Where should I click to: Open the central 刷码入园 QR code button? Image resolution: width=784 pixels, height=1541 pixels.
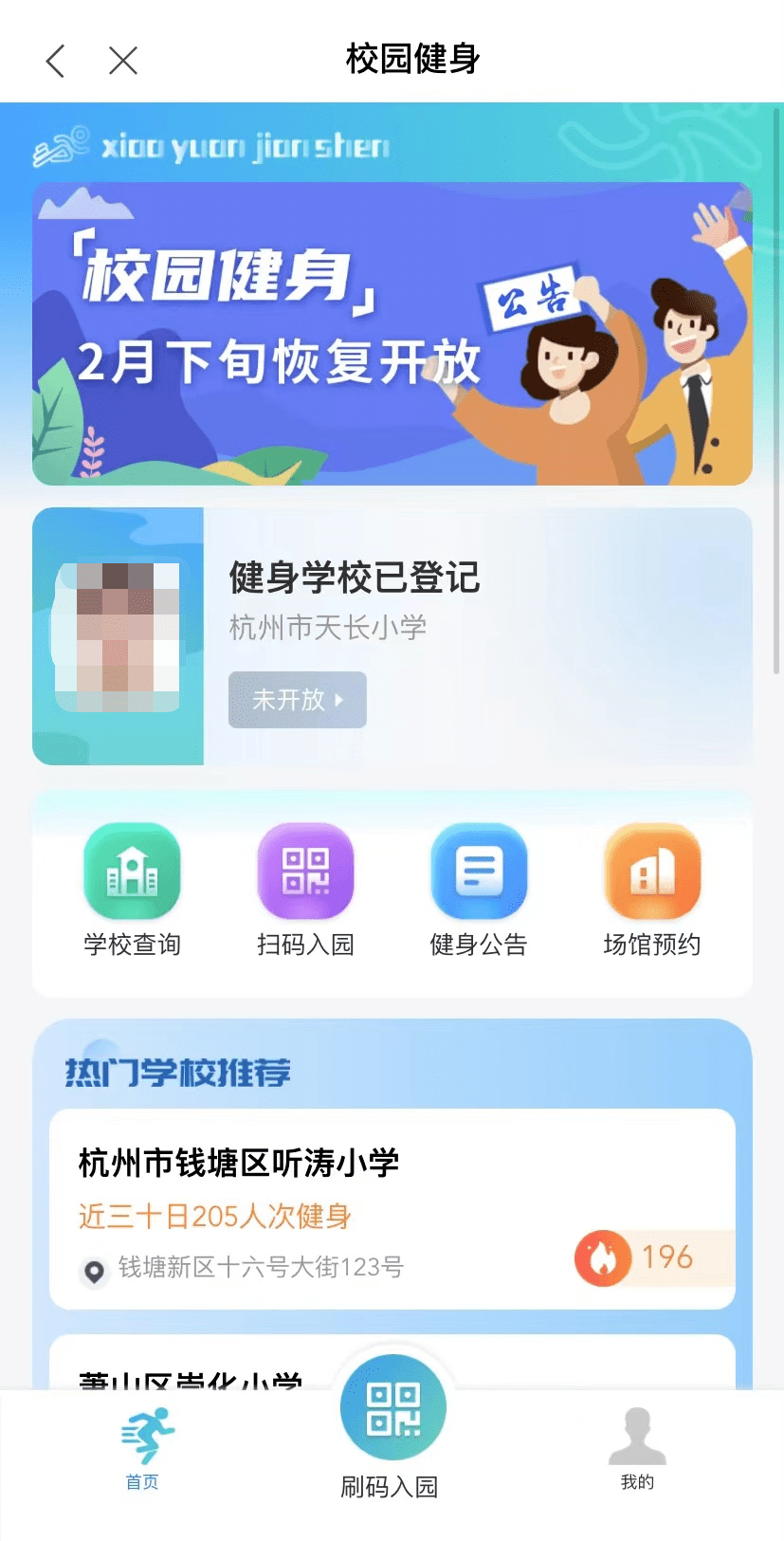point(392,1406)
